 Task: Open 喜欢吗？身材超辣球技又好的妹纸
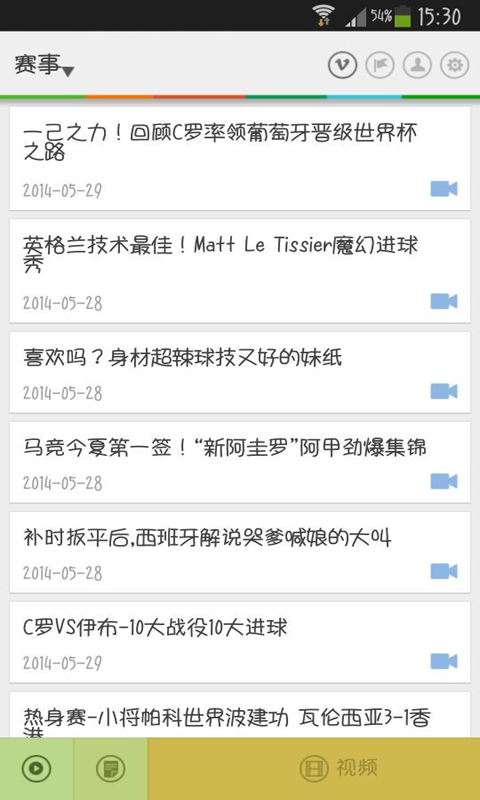240,372
